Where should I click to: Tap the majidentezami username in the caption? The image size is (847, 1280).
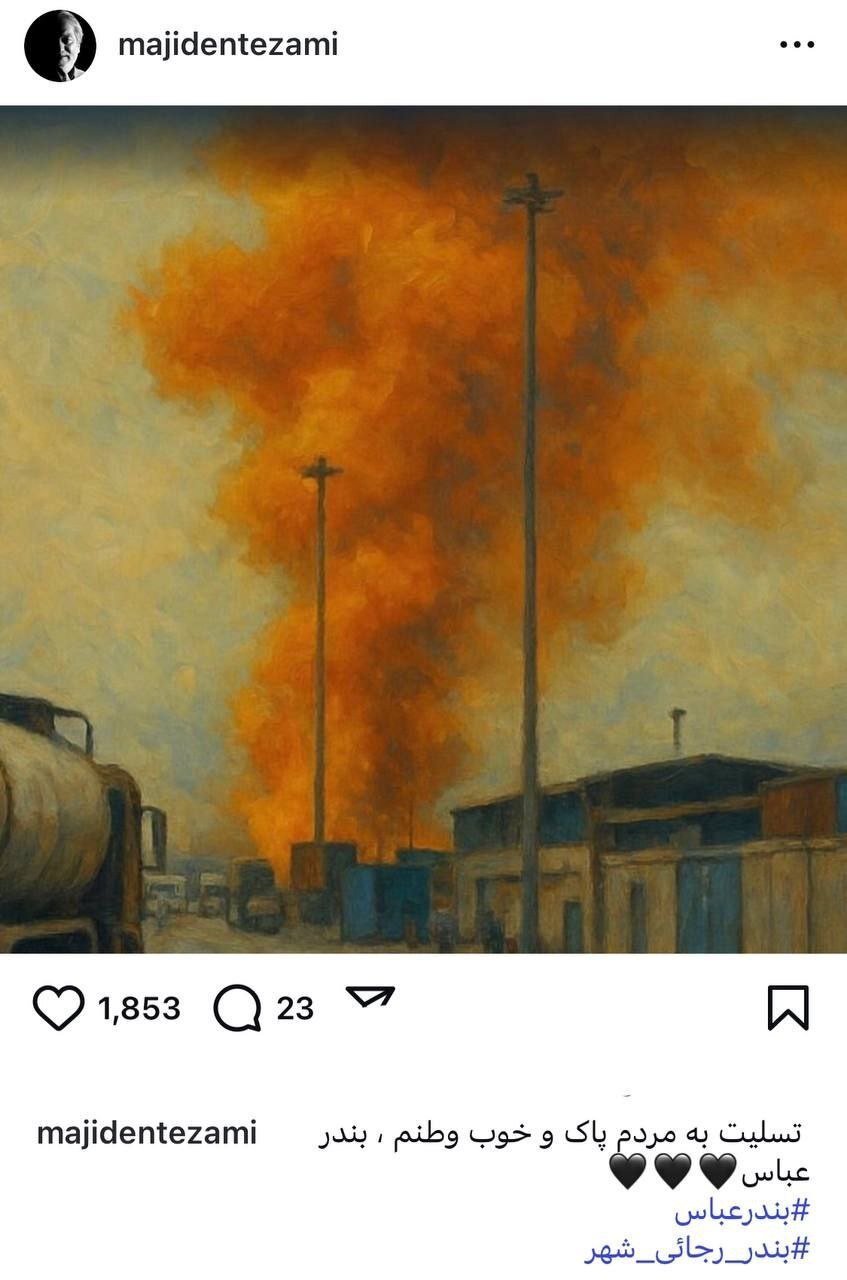[x=147, y=1133]
